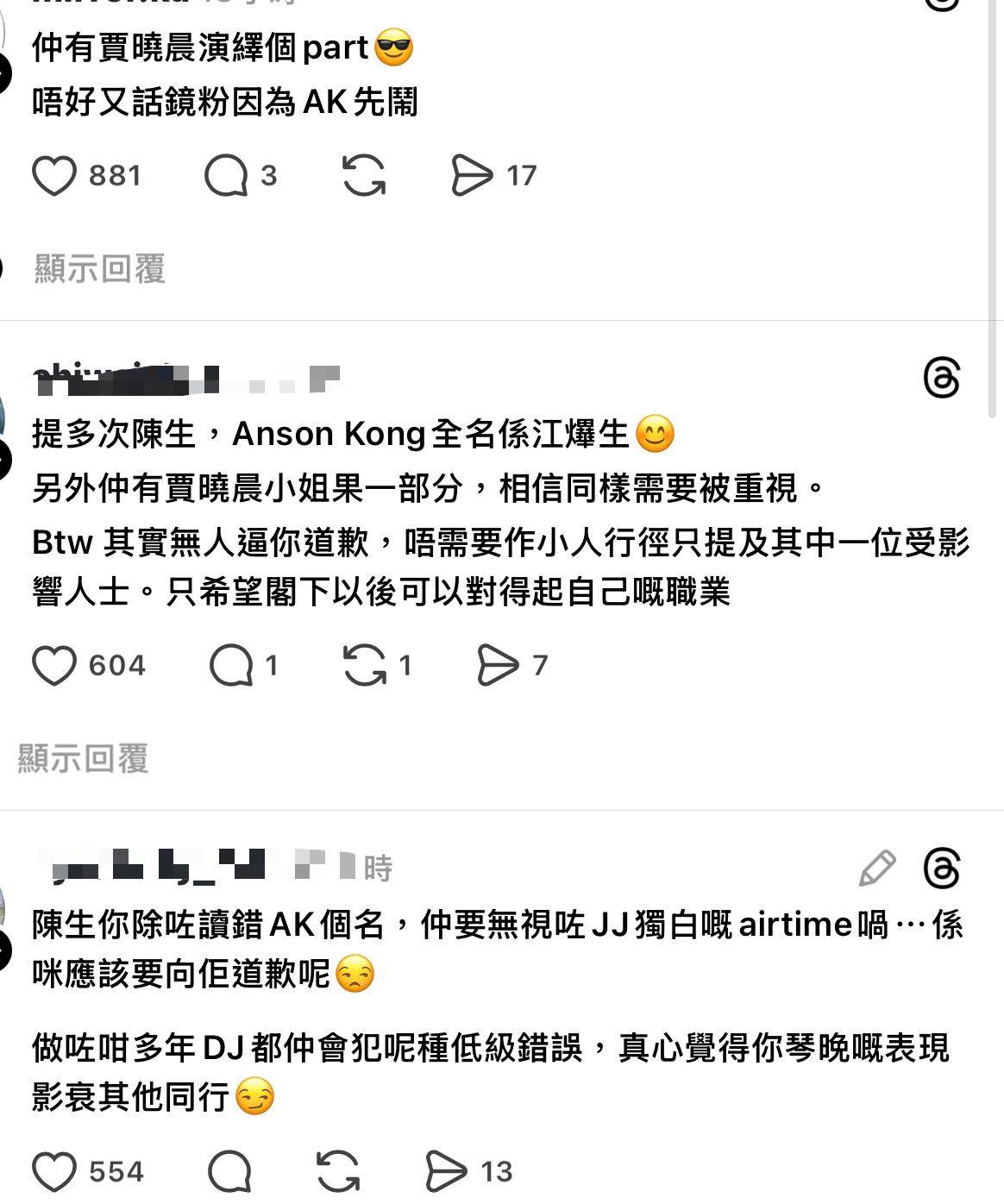Open the Threads icon beside the pencil icon
The width and height of the screenshot is (1004, 1204).
941,869
